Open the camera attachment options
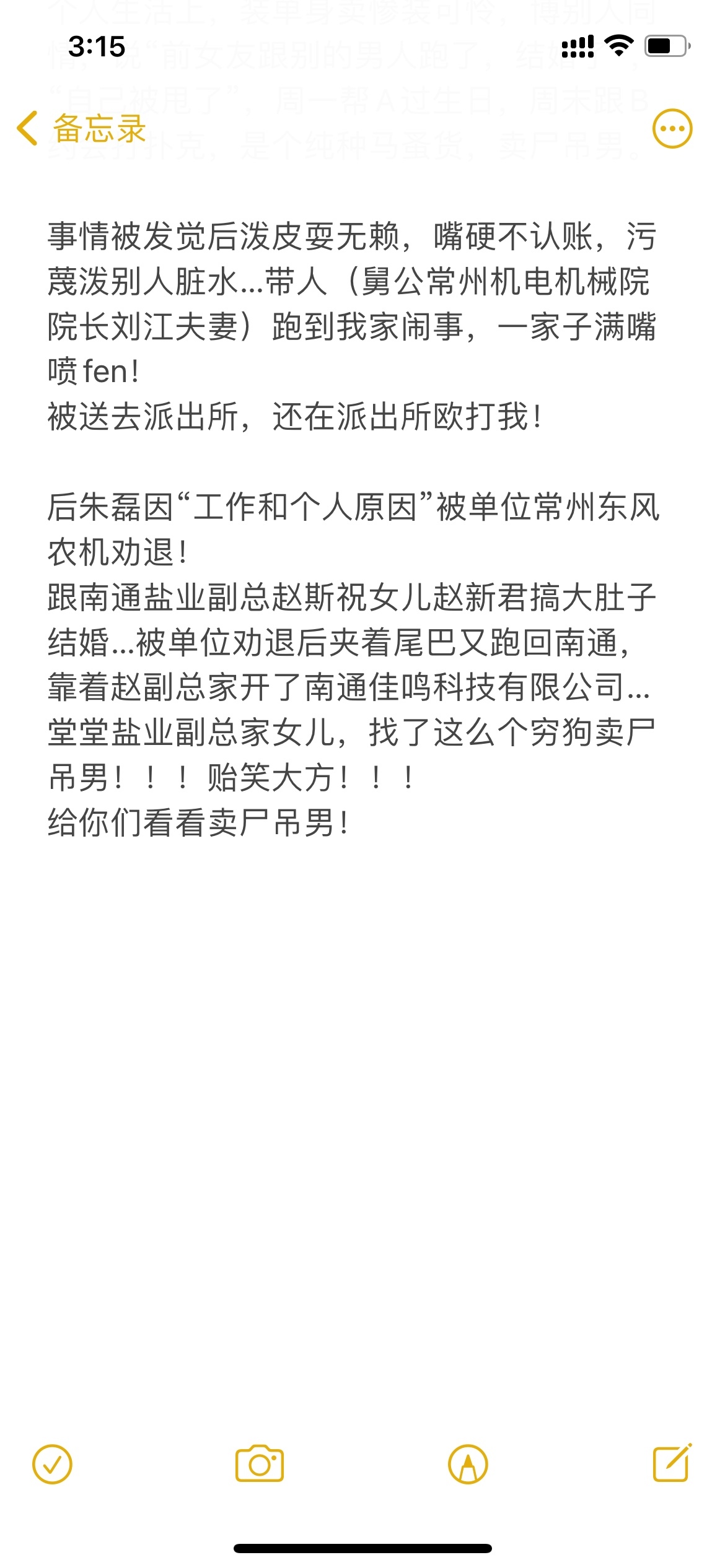Image resolution: width=725 pixels, height=1568 pixels. [260, 1465]
